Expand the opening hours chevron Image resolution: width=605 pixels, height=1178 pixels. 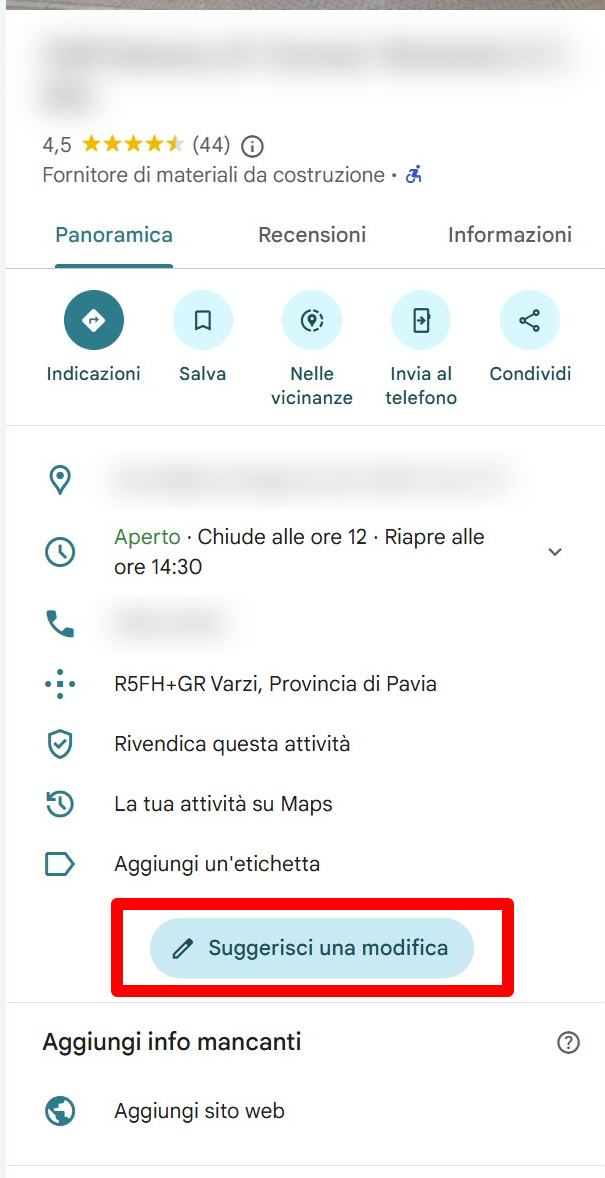pos(555,552)
